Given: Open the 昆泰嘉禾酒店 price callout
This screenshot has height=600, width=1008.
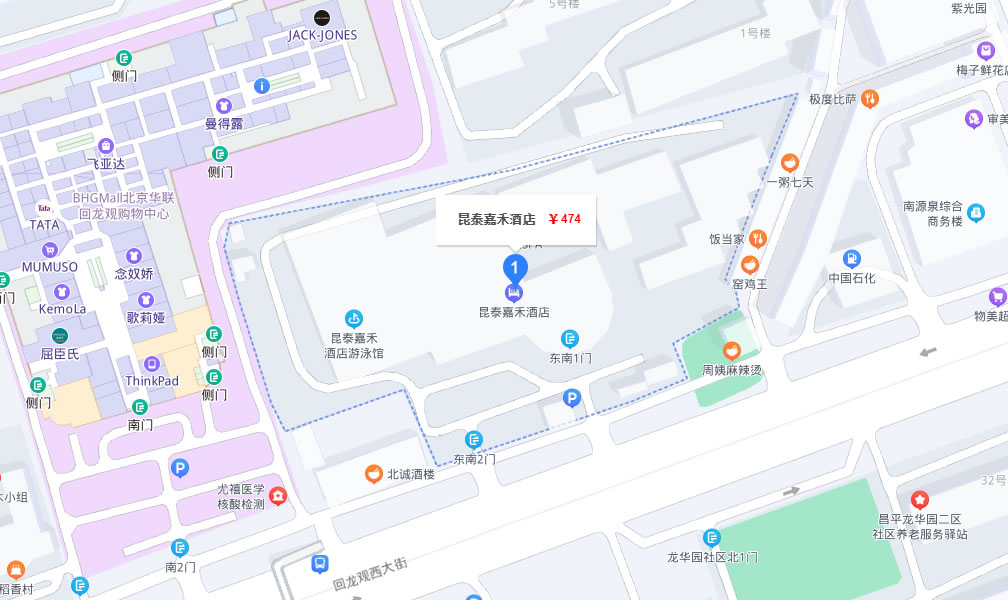Looking at the screenshot, I should click(x=516, y=219).
